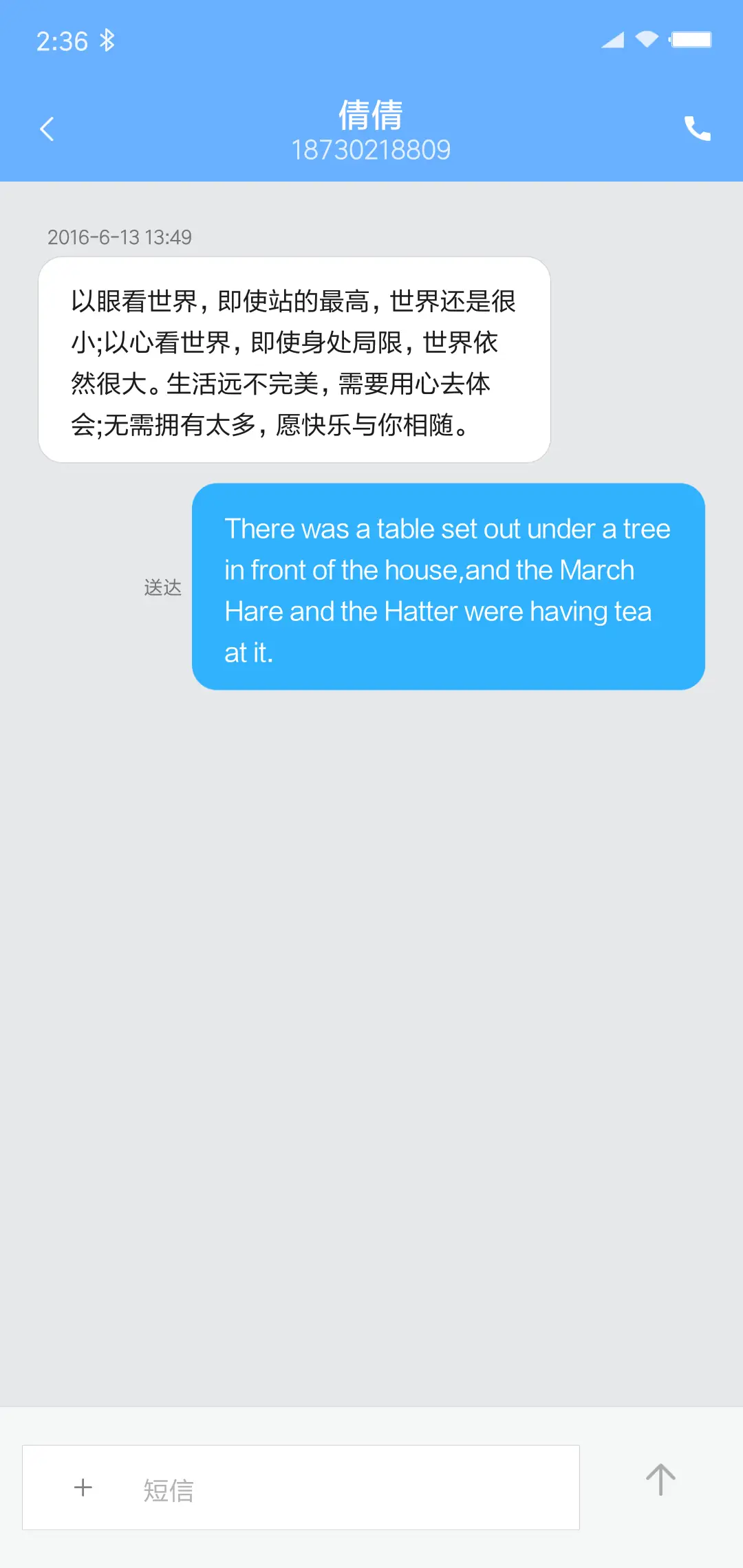The width and height of the screenshot is (743, 1568).
Task: Tap the 送达 delivery status label
Action: tap(164, 588)
